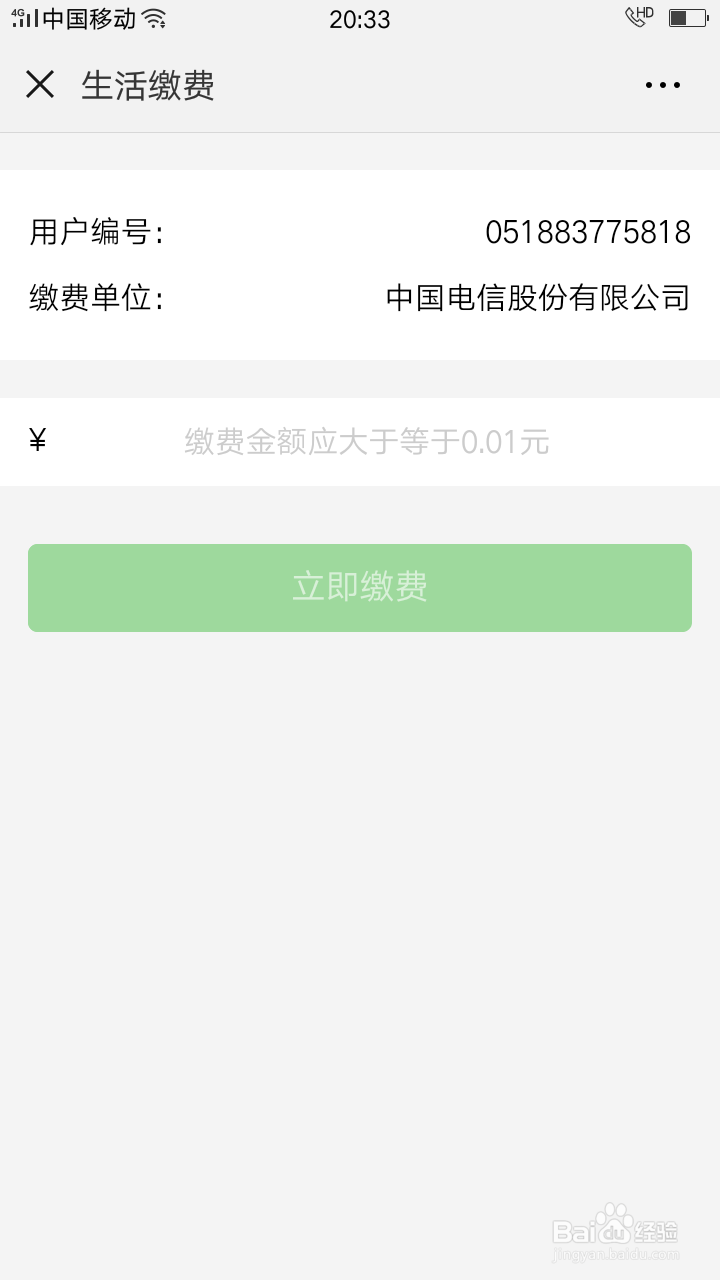Open the more options menu via three dots
Viewport: 720px width, 1280px height.
662,85
